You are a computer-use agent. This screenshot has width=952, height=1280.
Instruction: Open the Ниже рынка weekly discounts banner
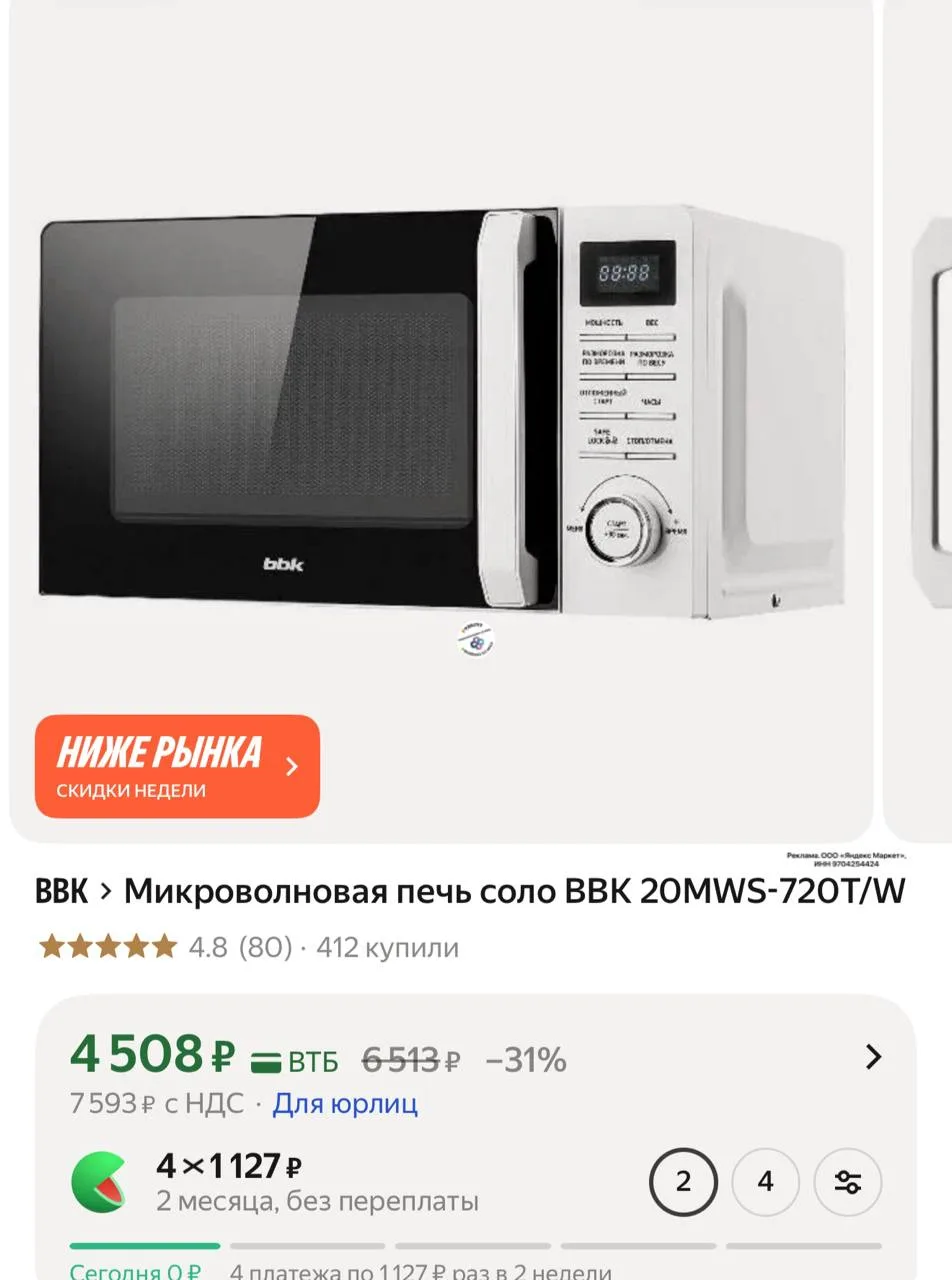pos(177,766)
